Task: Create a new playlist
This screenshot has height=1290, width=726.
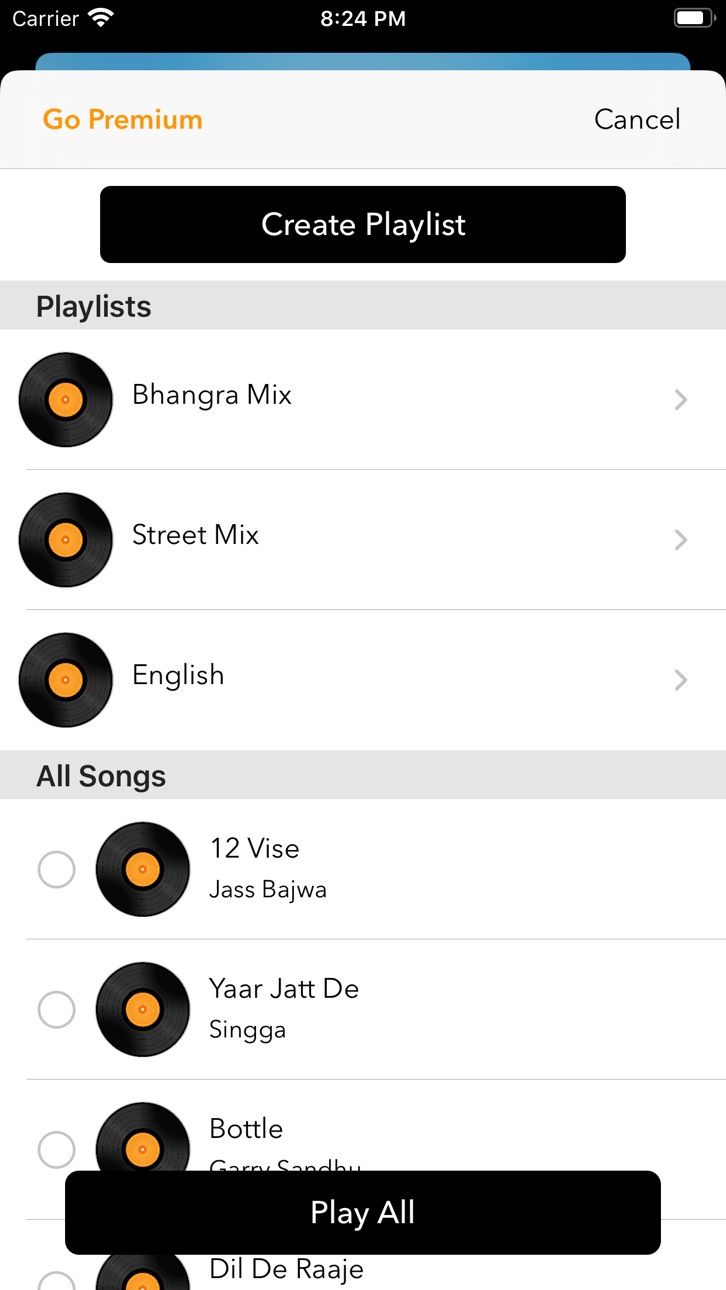Action: pos(363,224)
